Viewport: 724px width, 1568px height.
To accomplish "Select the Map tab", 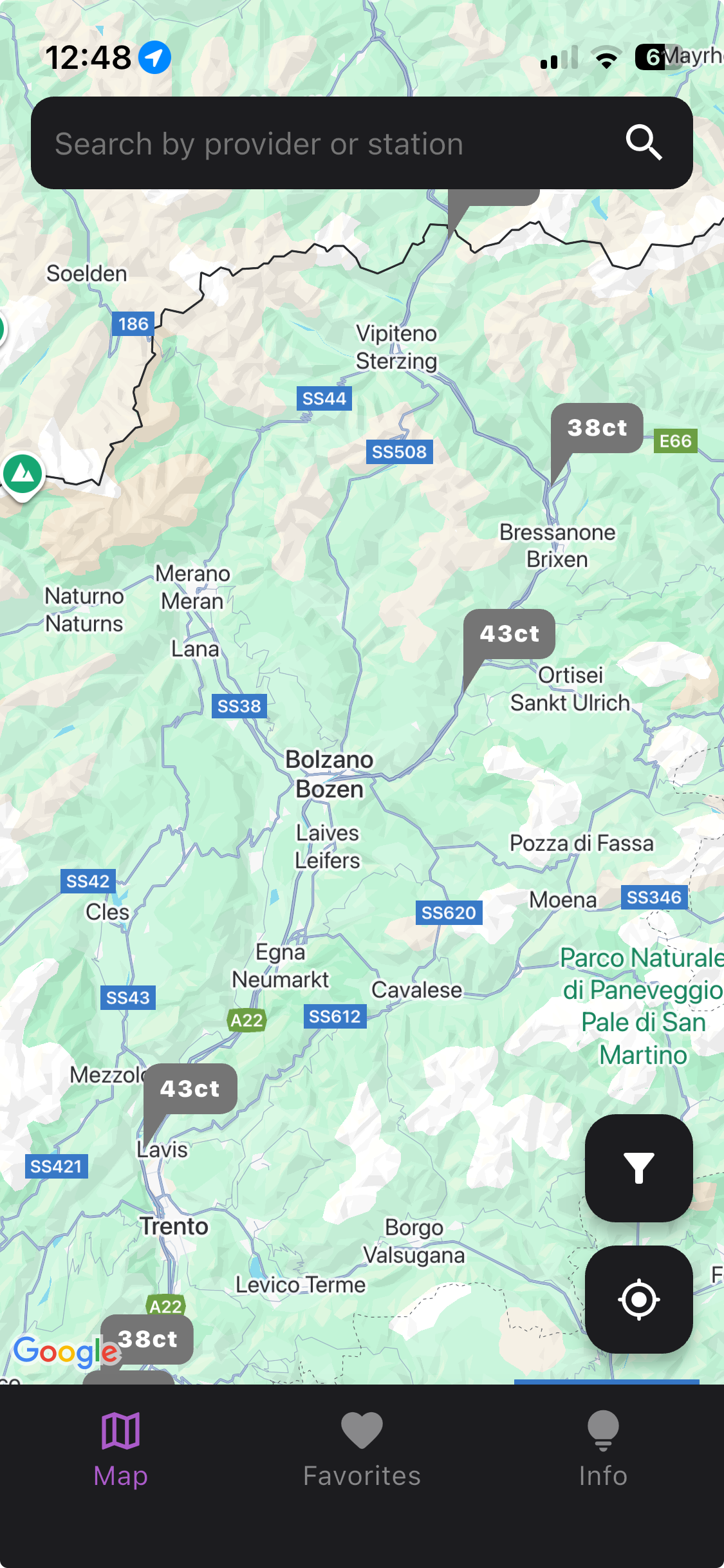I will (120, 1450).
